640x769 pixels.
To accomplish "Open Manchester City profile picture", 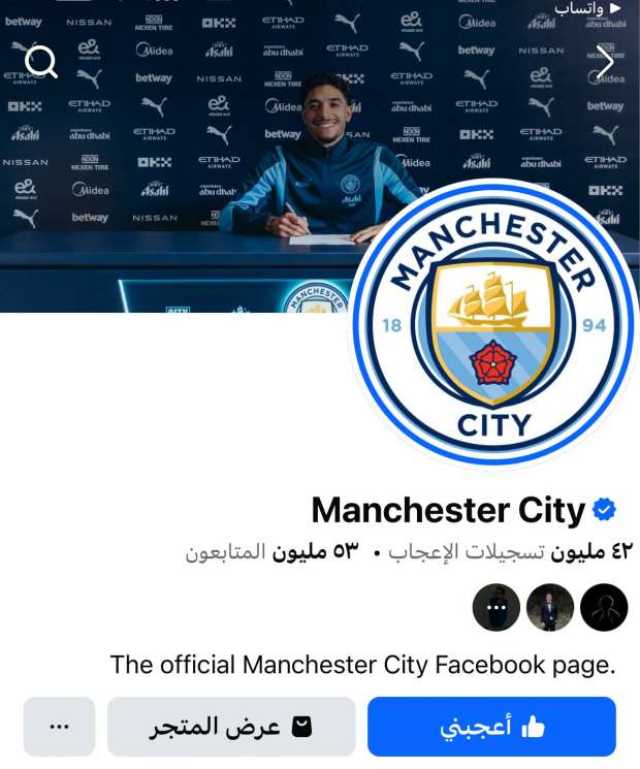I will tap(494, 323).
